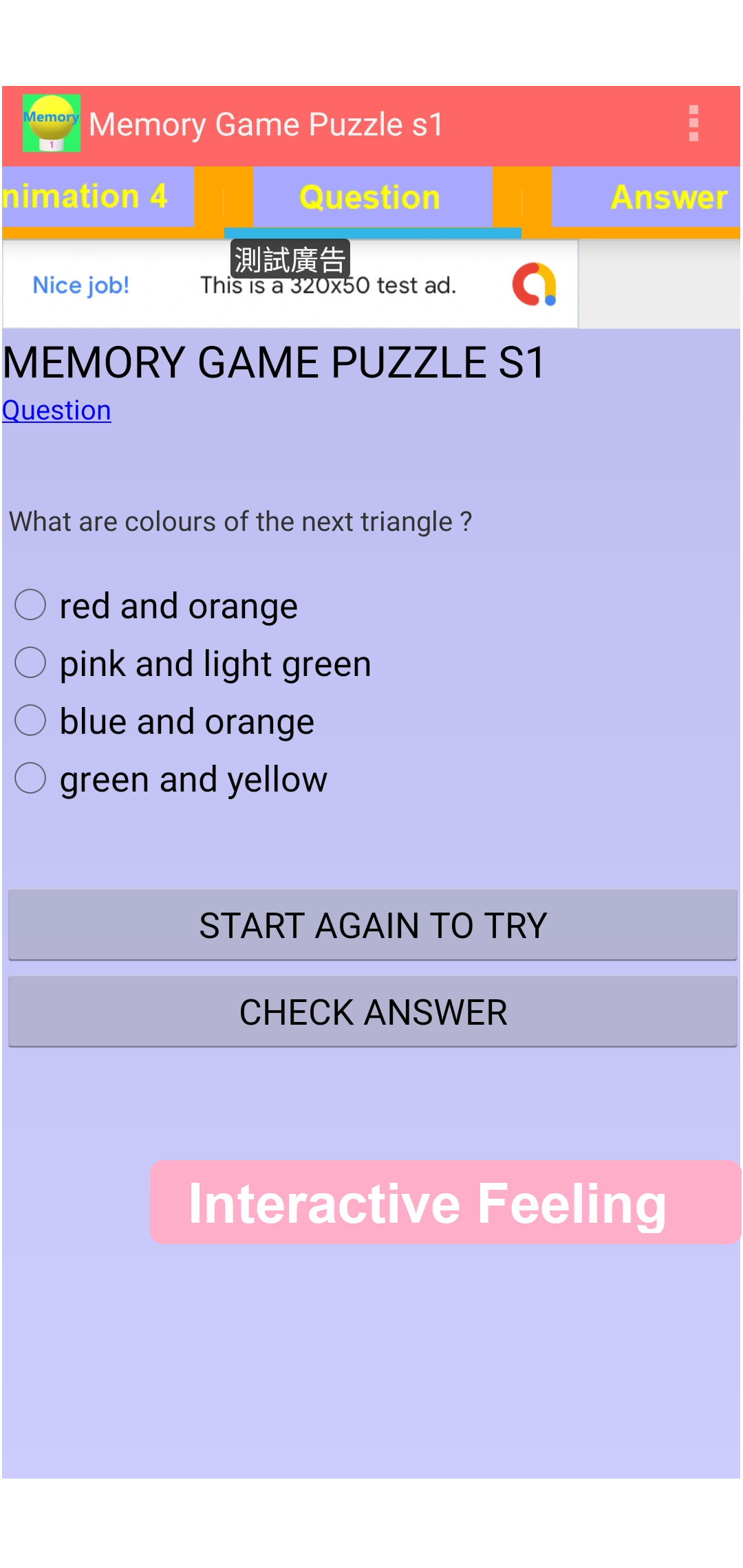The width and height of the screenshot is (743, 1568).
Task: Click the Memory Game Puzzle s1 title bar
Action: pos(267,124)
